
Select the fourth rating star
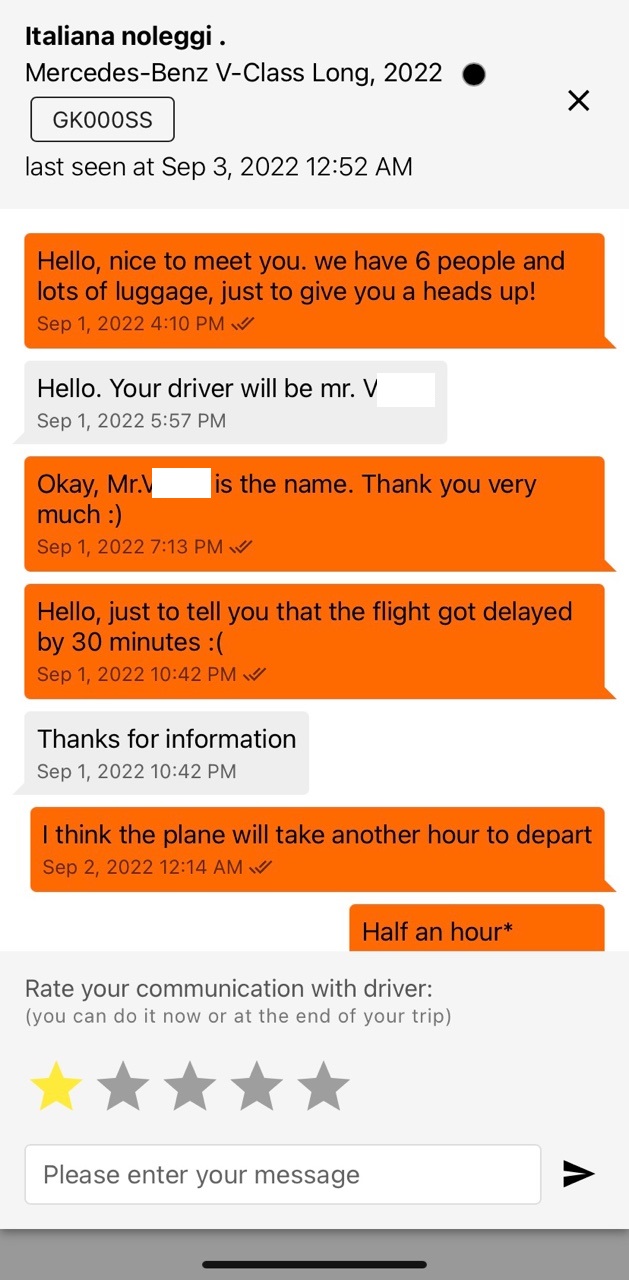pyautogui.click(x=257, y=1087)
